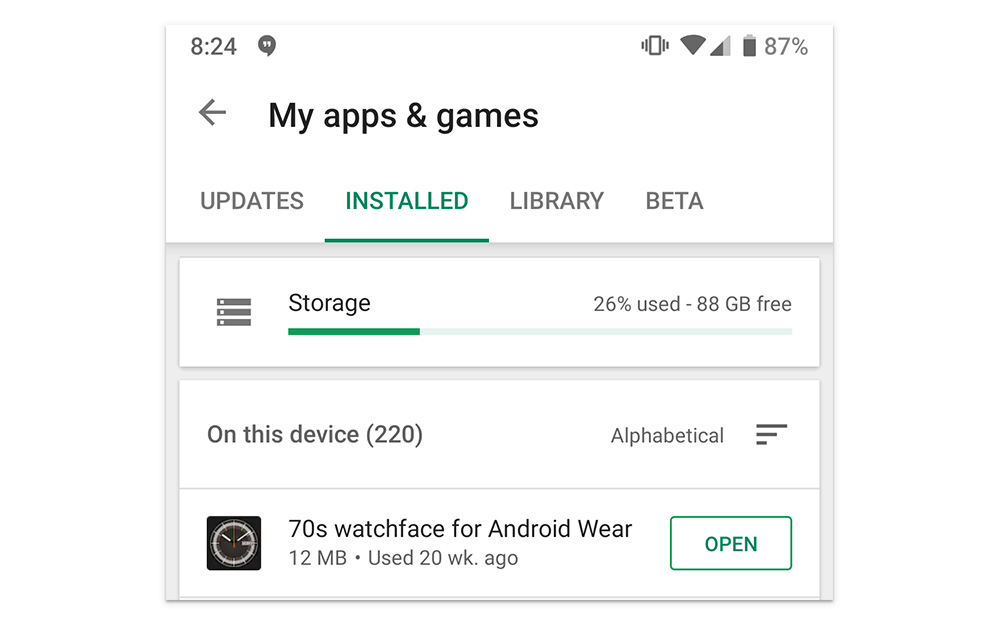Open the Storage usage card

[x=499, y=312]
